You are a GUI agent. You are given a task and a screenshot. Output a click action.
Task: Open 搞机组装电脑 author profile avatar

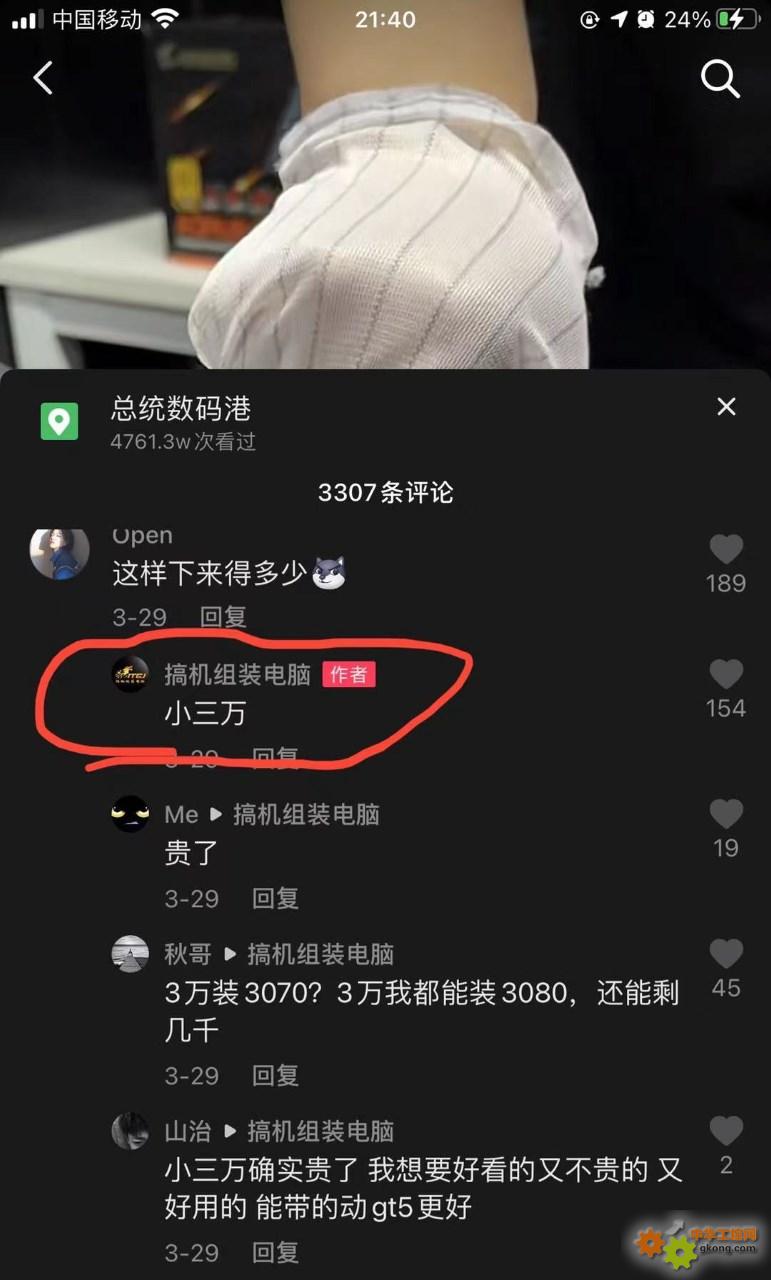(x=130, y=675)
